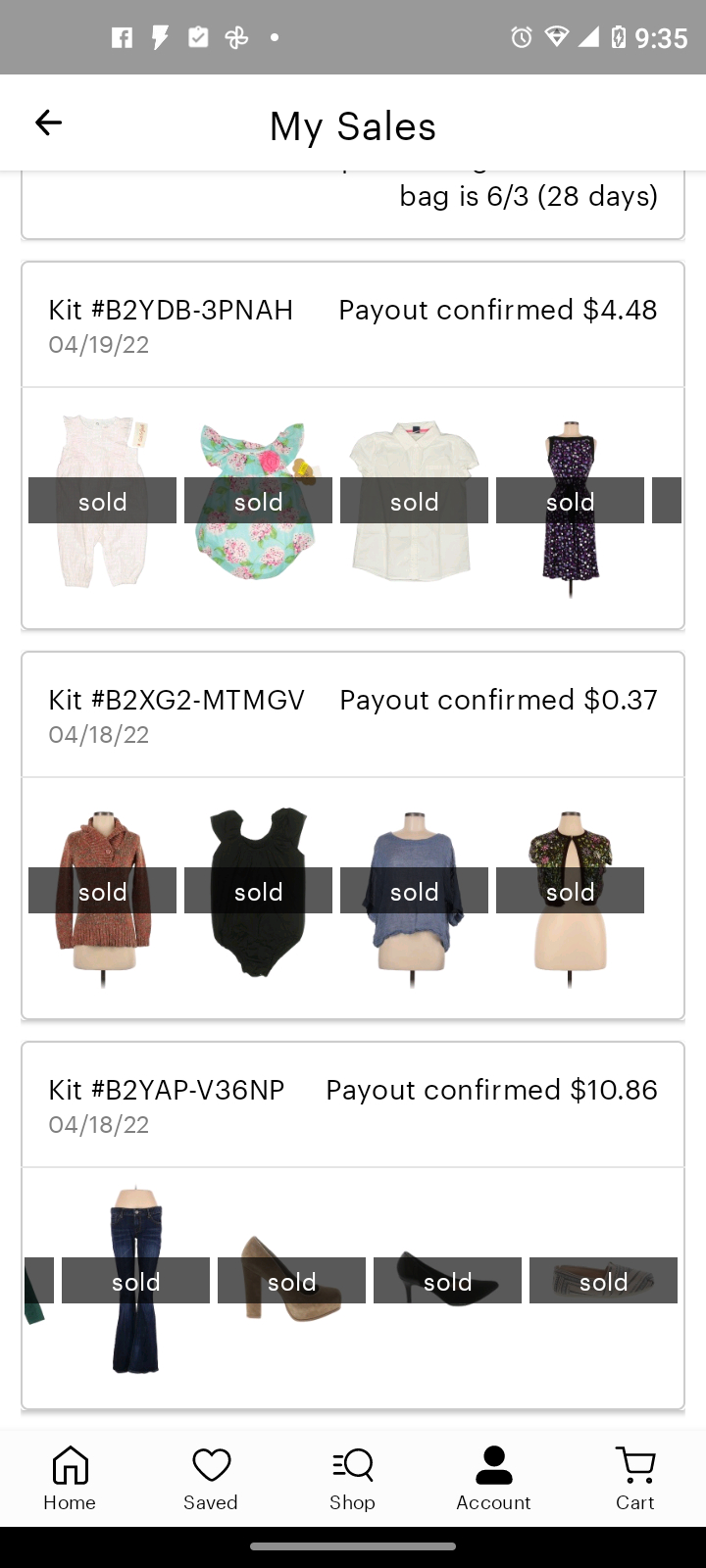View the sold black pumps
The width and height of the screenshot is (706, 1568).
coord(447,1282)
